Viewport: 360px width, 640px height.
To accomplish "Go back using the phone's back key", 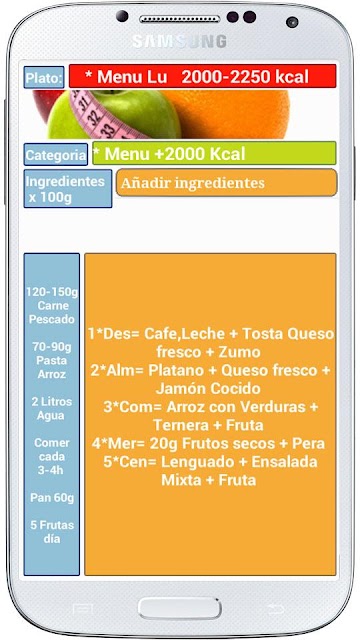I will (x=276, y=609).
